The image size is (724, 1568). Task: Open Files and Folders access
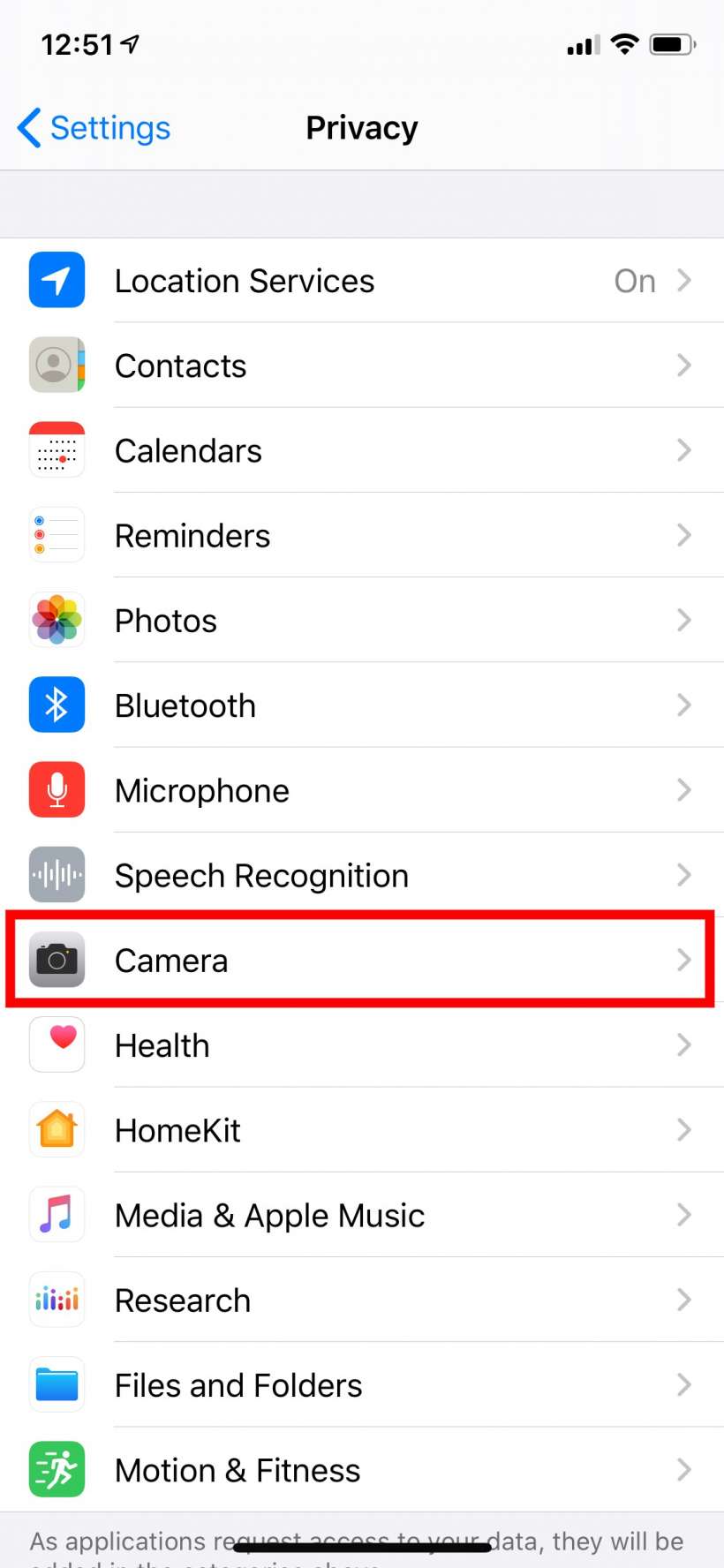click(362, 1385)
